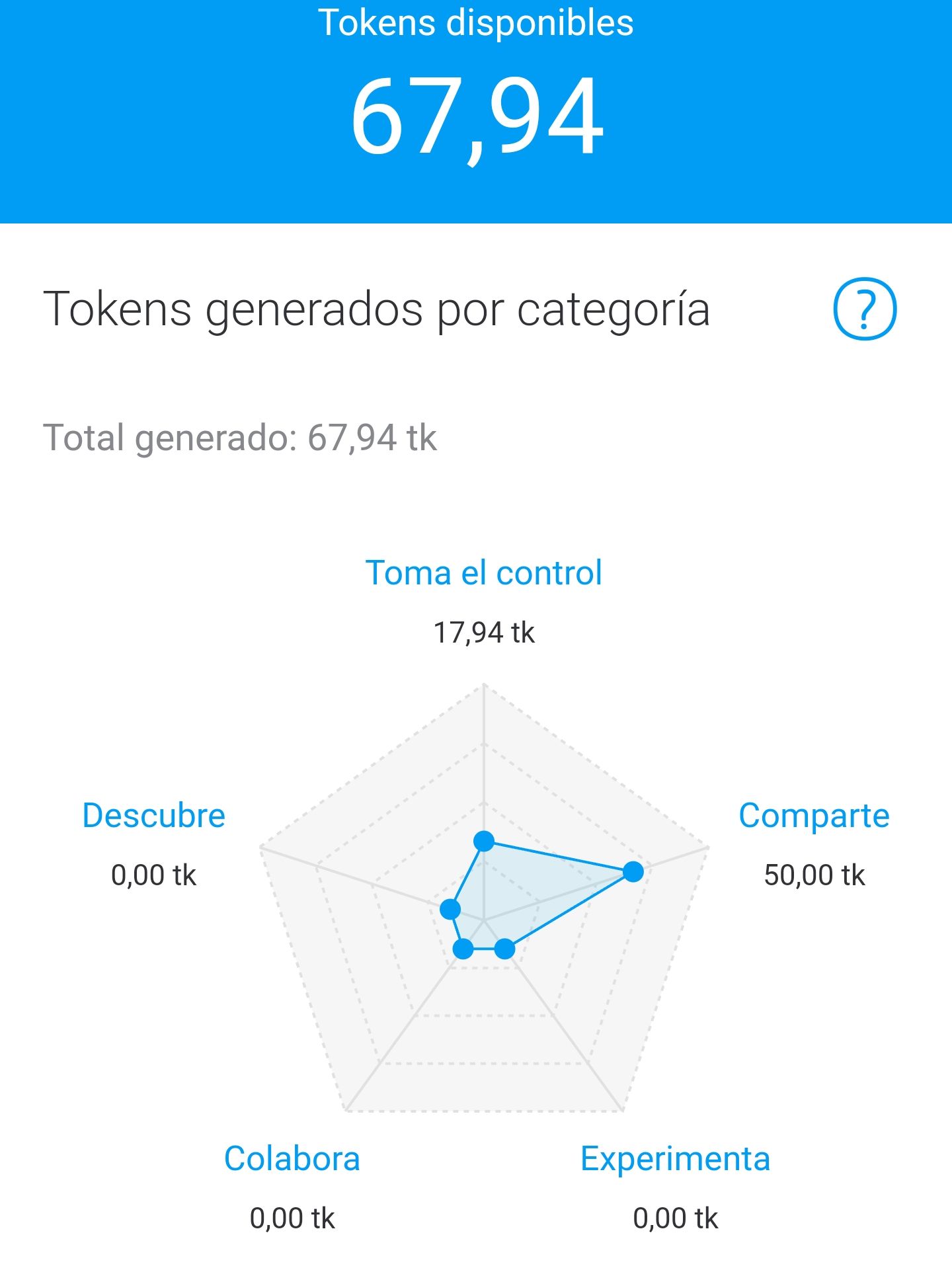Select the Comparte category
Image resolution: width=952 pixels, height=1268 pixels.
(814, 816)
